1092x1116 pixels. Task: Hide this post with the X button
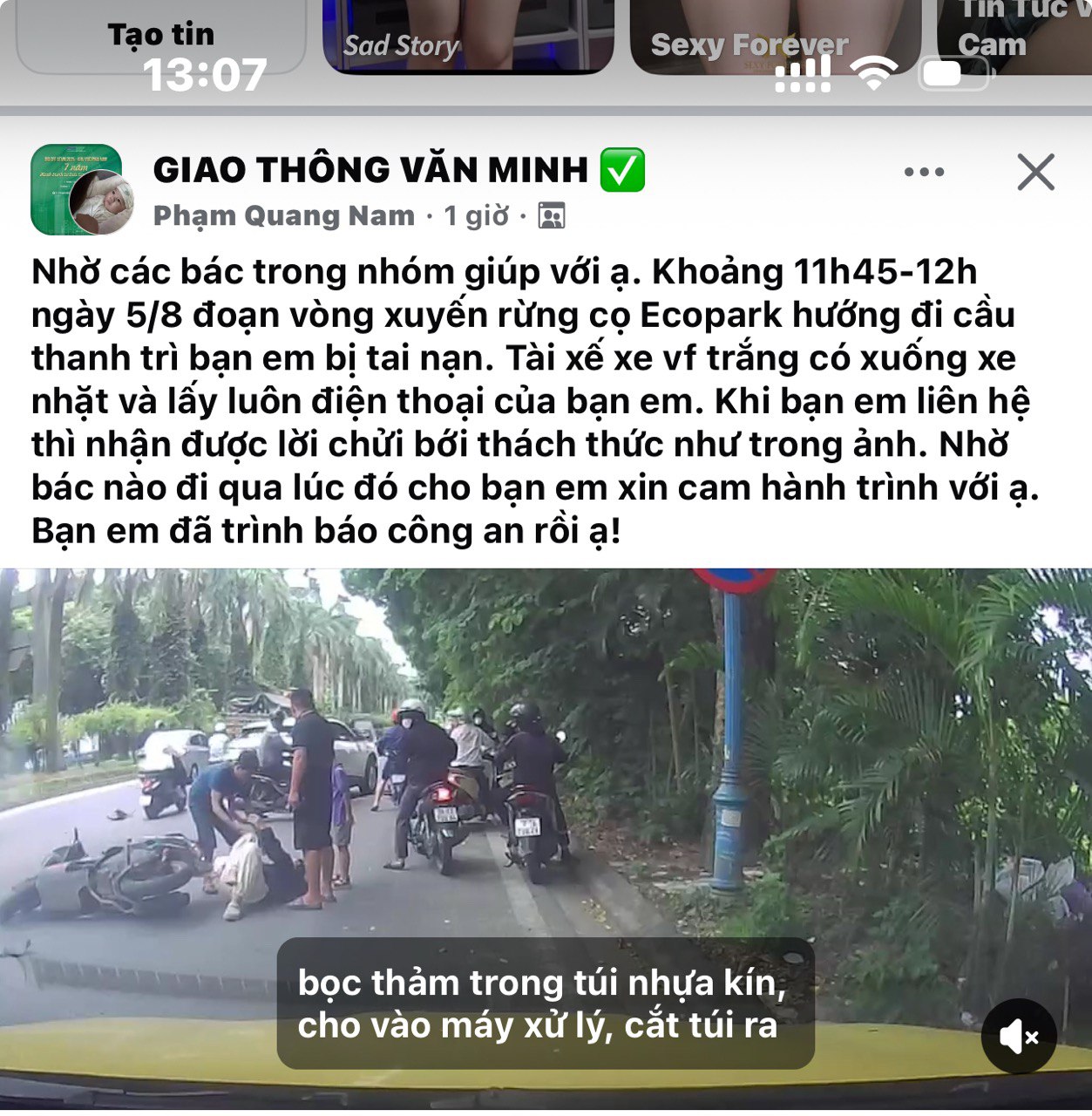pyautogui.click(x=1035, y=172)
